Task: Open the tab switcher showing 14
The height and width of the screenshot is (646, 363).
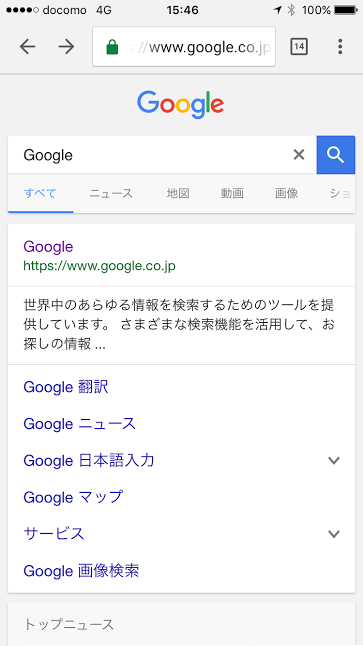Action: pos(299,47)
